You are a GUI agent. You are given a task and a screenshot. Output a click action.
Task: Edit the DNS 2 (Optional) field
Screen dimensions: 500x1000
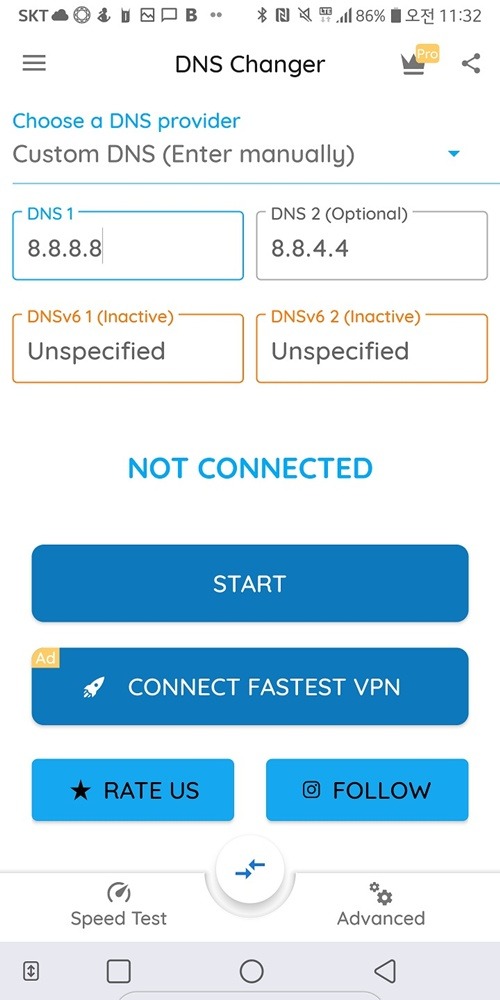click(372, 246)
